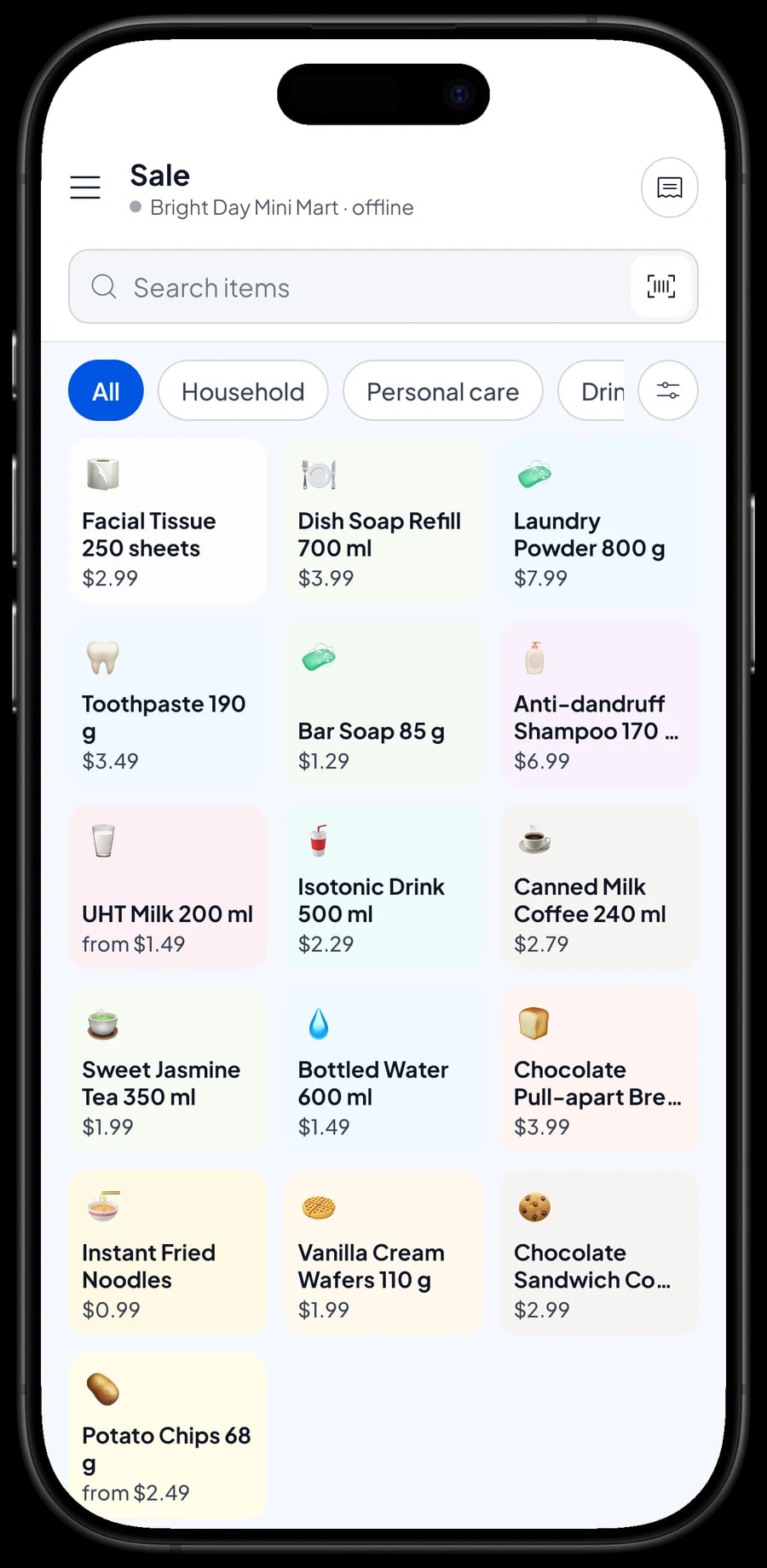Choose Toothpaste 190 g item
The width and height of the screenshot is (767, 1568).
coord(168,705)
